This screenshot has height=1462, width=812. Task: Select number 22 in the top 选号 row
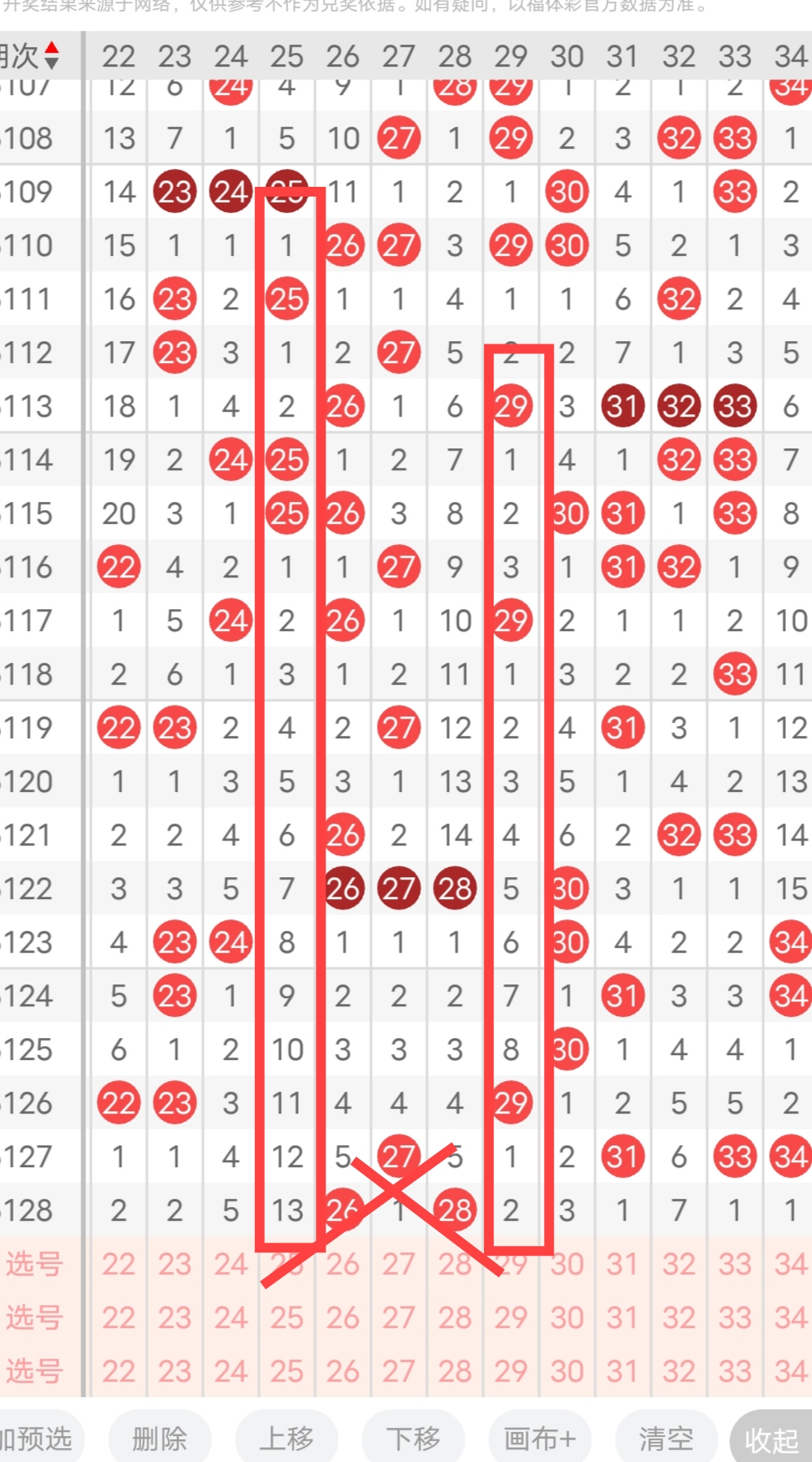coord(119,1264)
